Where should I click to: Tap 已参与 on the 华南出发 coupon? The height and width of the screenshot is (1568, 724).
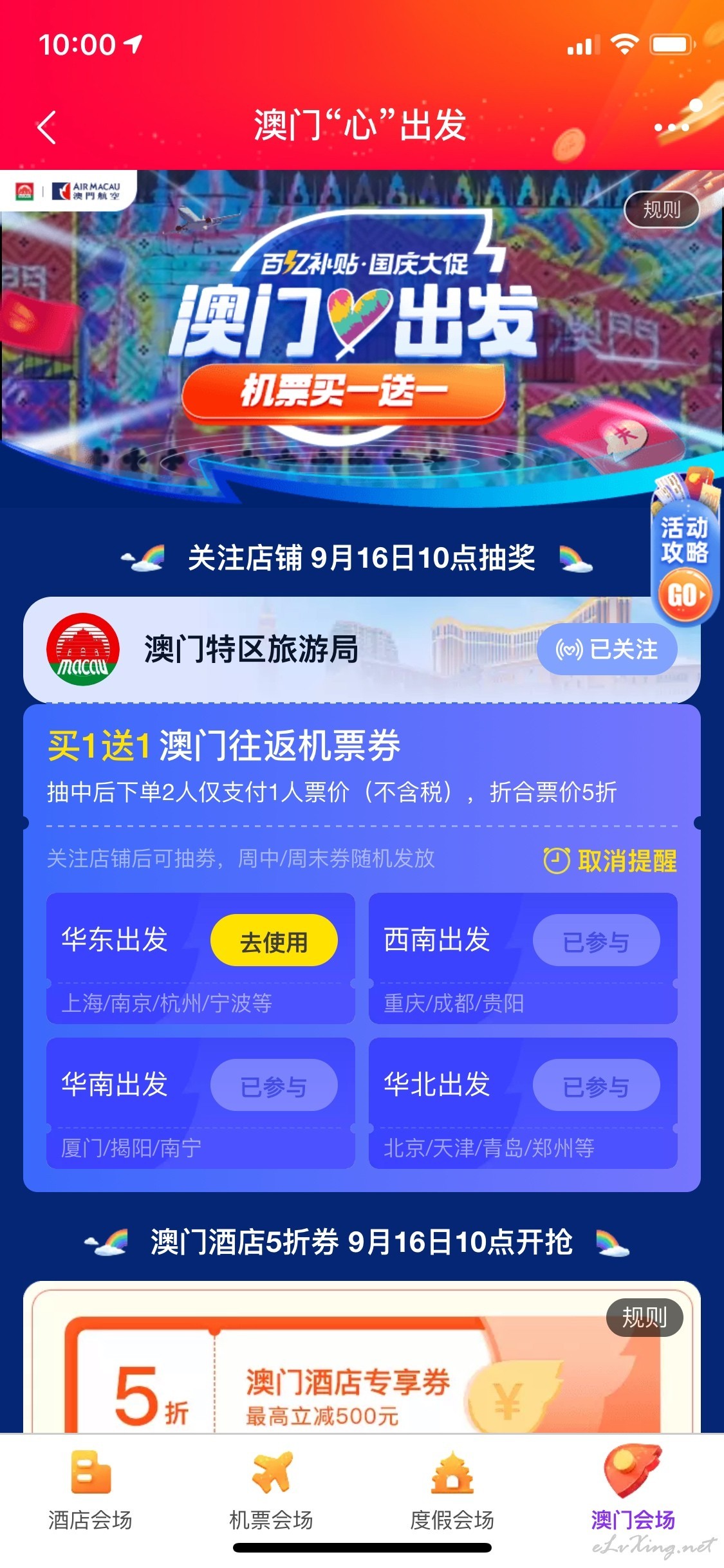pyautogui.click(x=274, y=1086)
